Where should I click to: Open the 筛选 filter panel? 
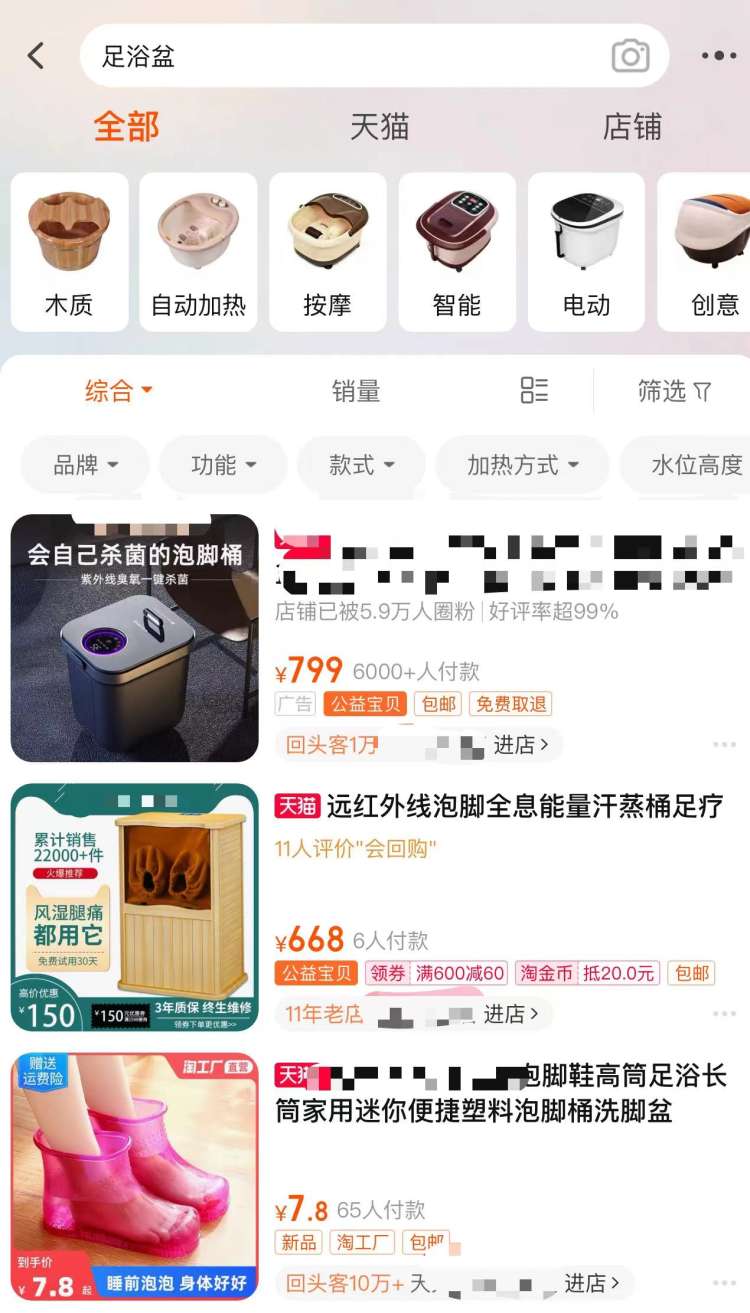click(x=674, y=391)
